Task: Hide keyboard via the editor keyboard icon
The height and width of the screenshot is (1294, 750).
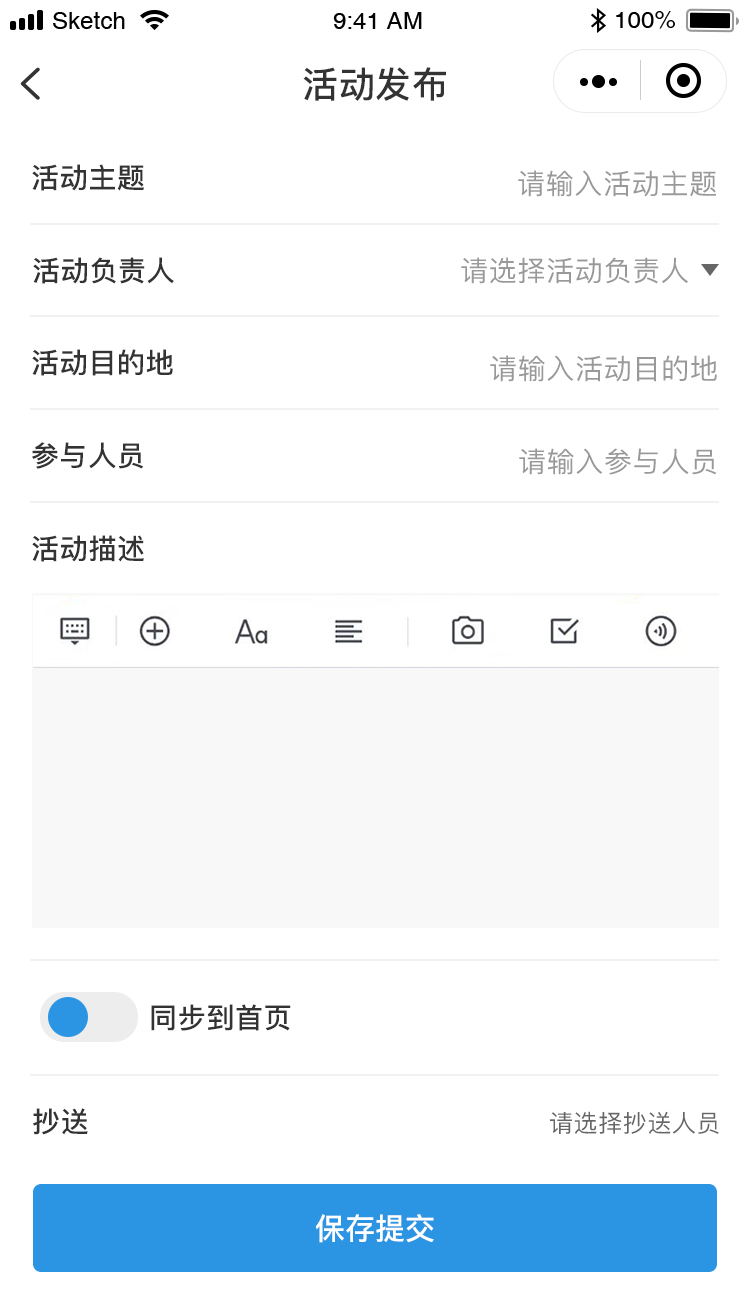Action: pos(75,631)
